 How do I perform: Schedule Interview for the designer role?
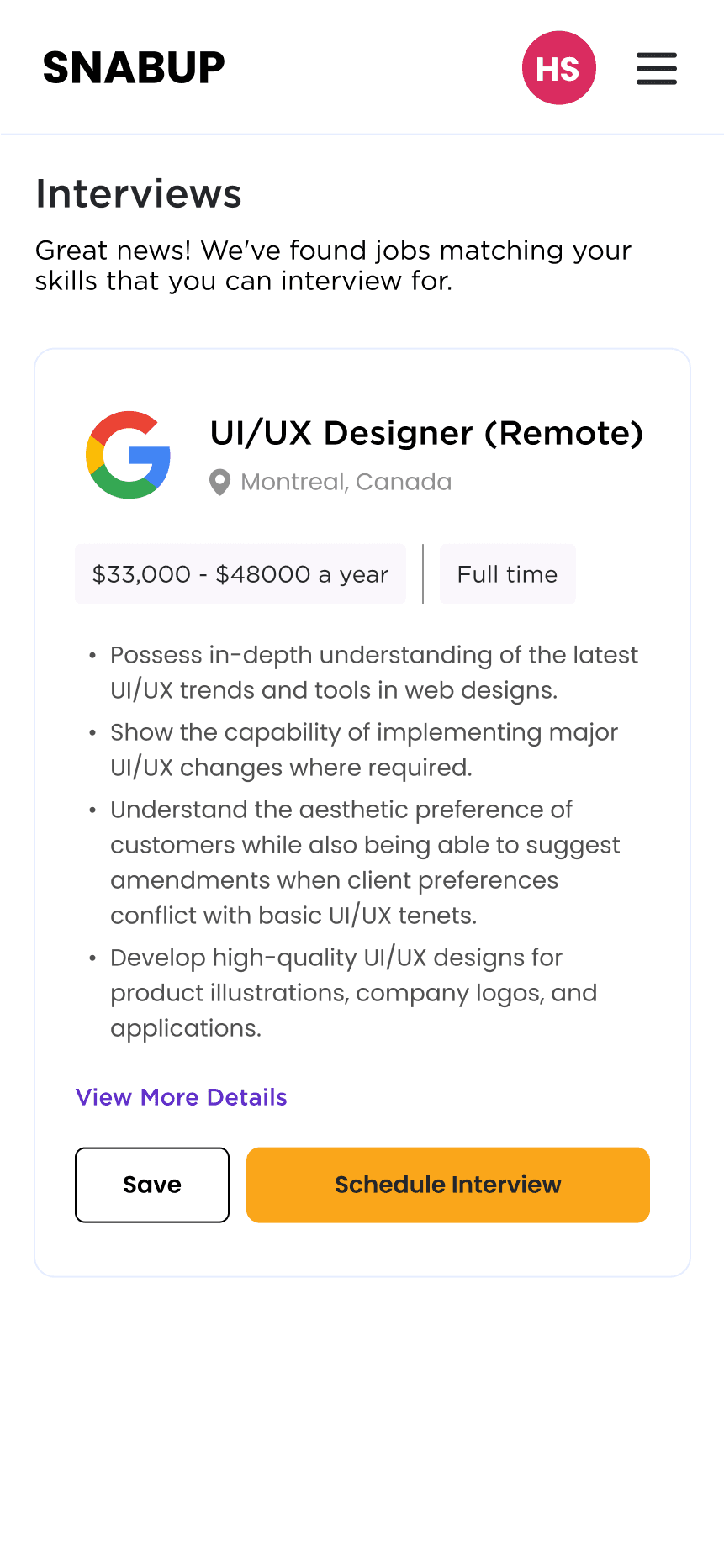pyautogui.click(x=448, y=1185)
